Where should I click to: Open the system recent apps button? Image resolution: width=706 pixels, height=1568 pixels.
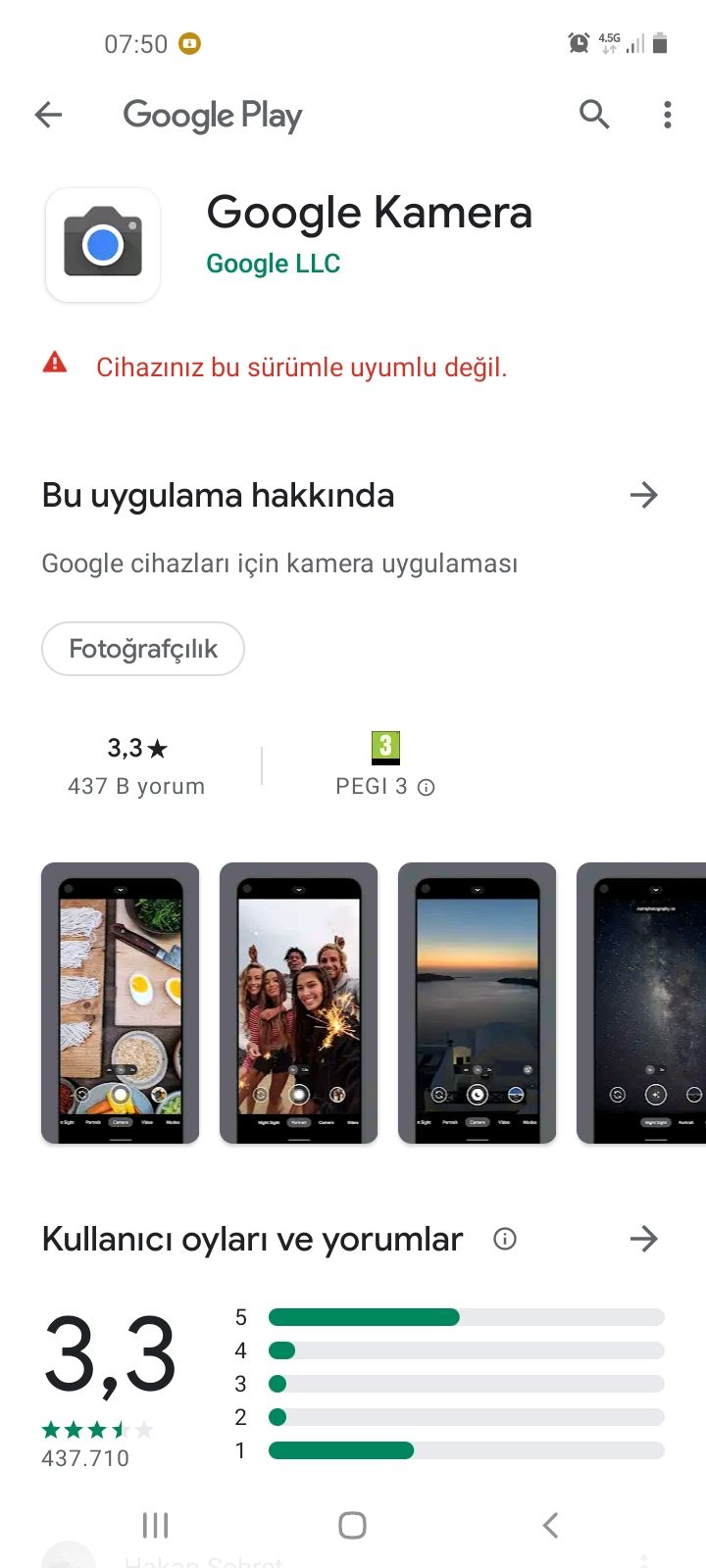point(155,1525)
